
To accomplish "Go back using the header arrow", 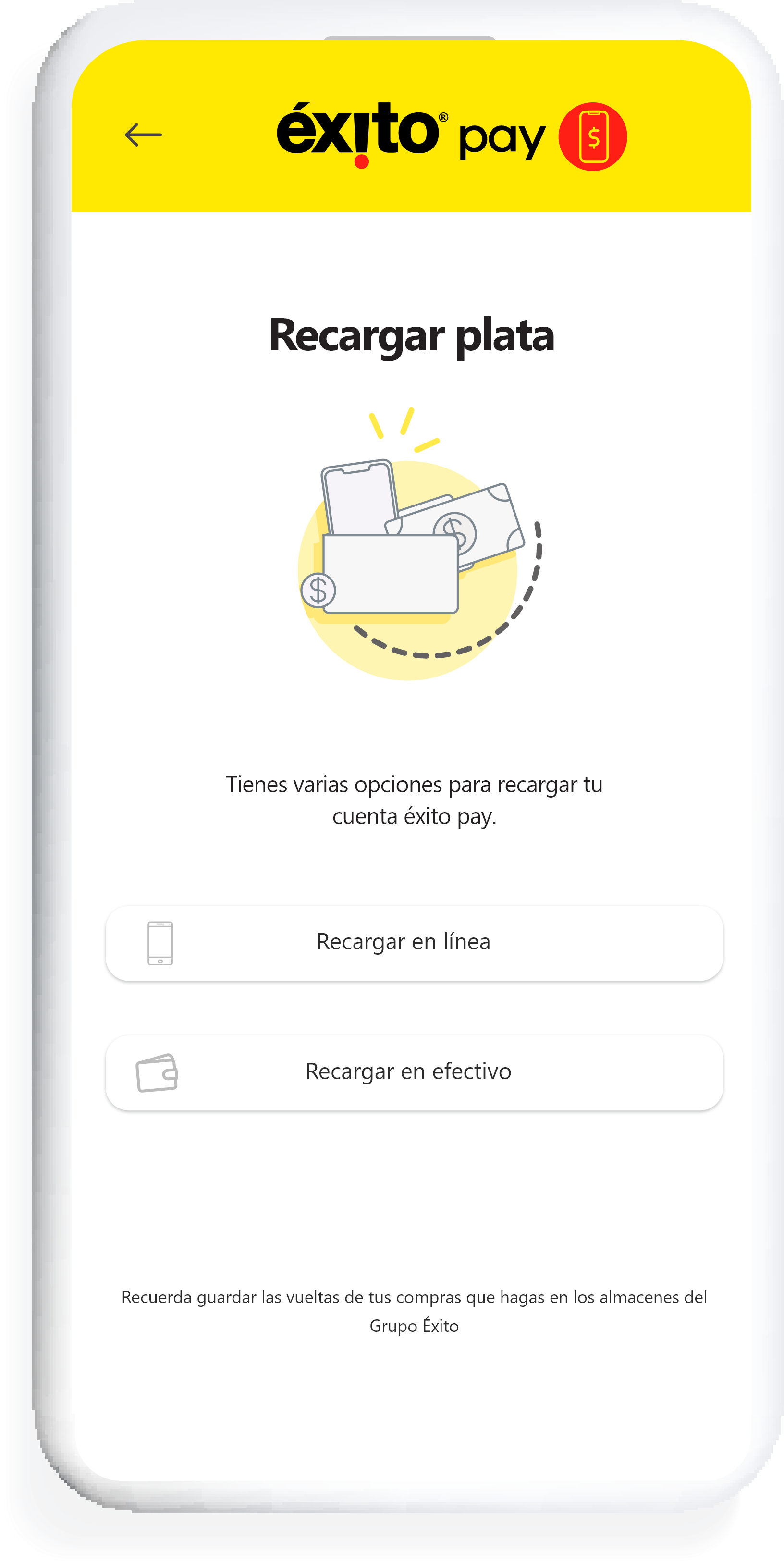I will pos(143,135).
